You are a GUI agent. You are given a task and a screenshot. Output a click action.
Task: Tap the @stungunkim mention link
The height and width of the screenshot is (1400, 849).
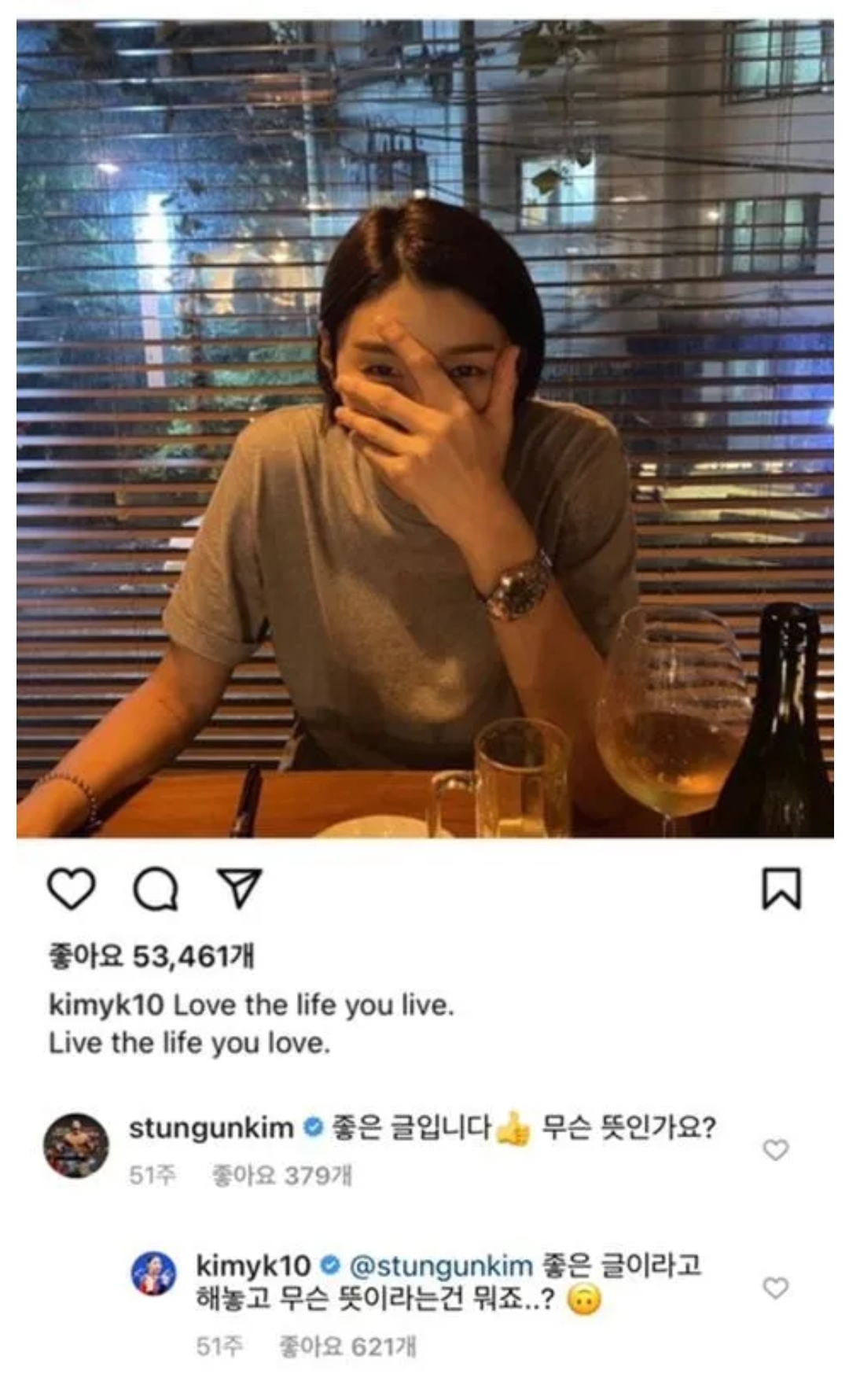click(440, 1266)
